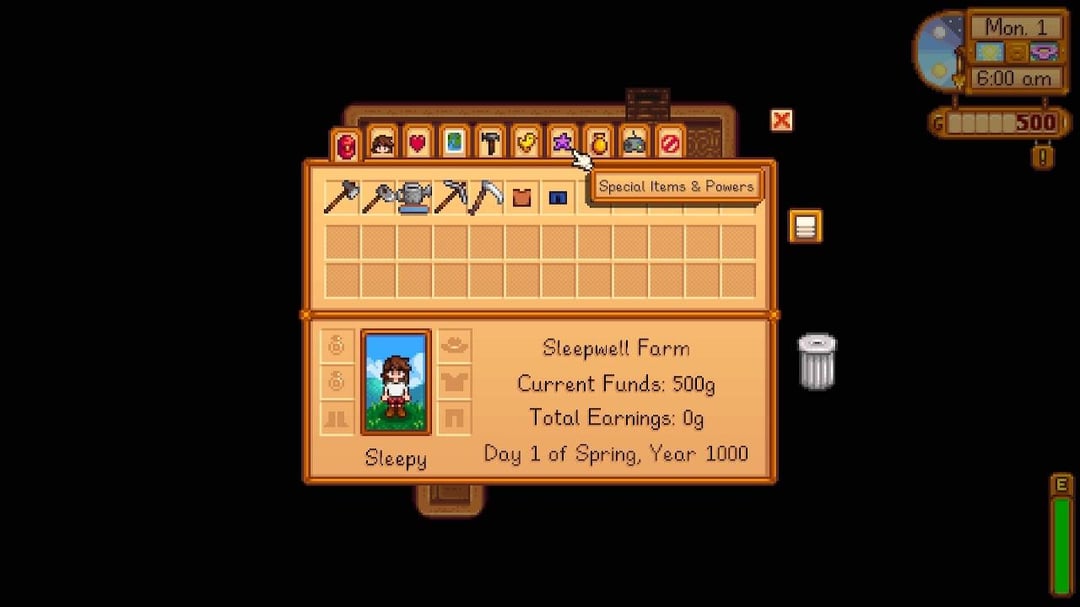Switch to the Collections vase tab
Viewport: 1080px width, 607px height.
click(x=598, y=144)
